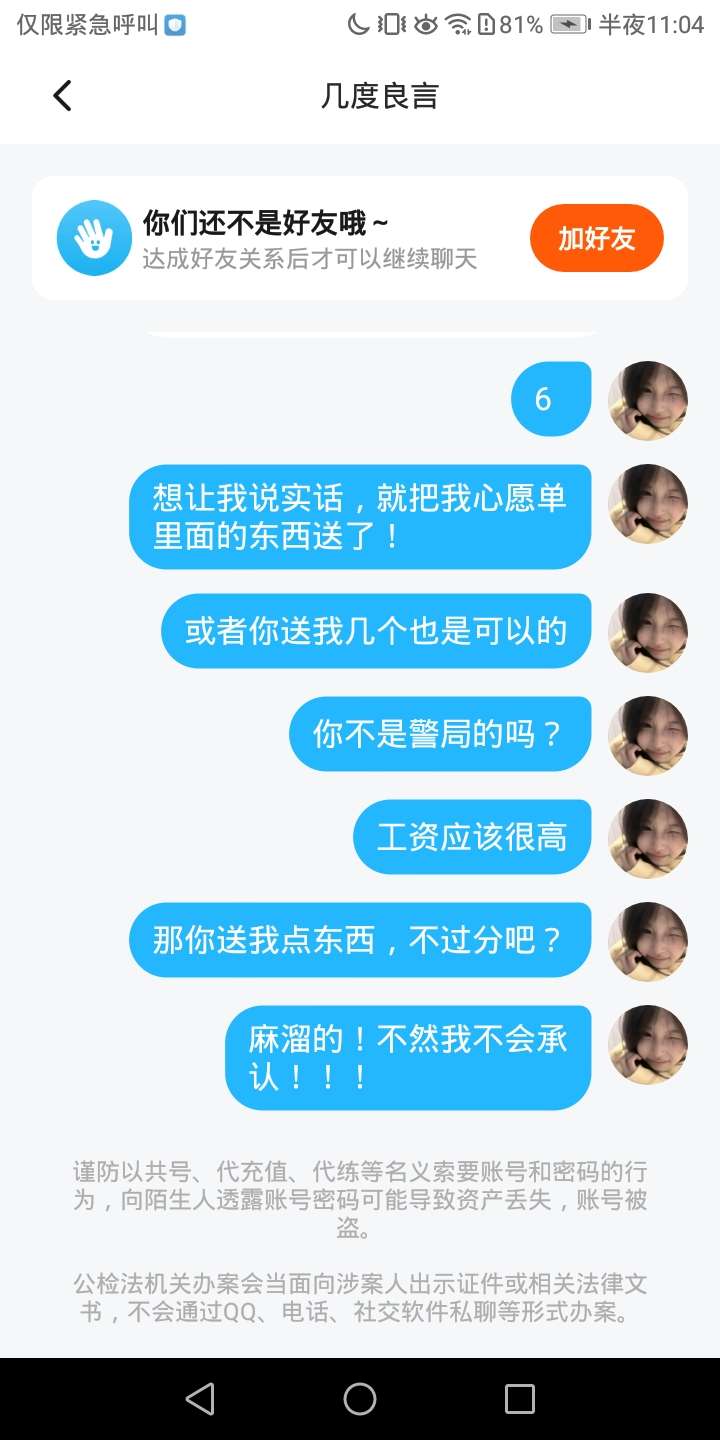Tap system home button
This screenshot has height=1440, width=720.
(x=360, y=1398)
